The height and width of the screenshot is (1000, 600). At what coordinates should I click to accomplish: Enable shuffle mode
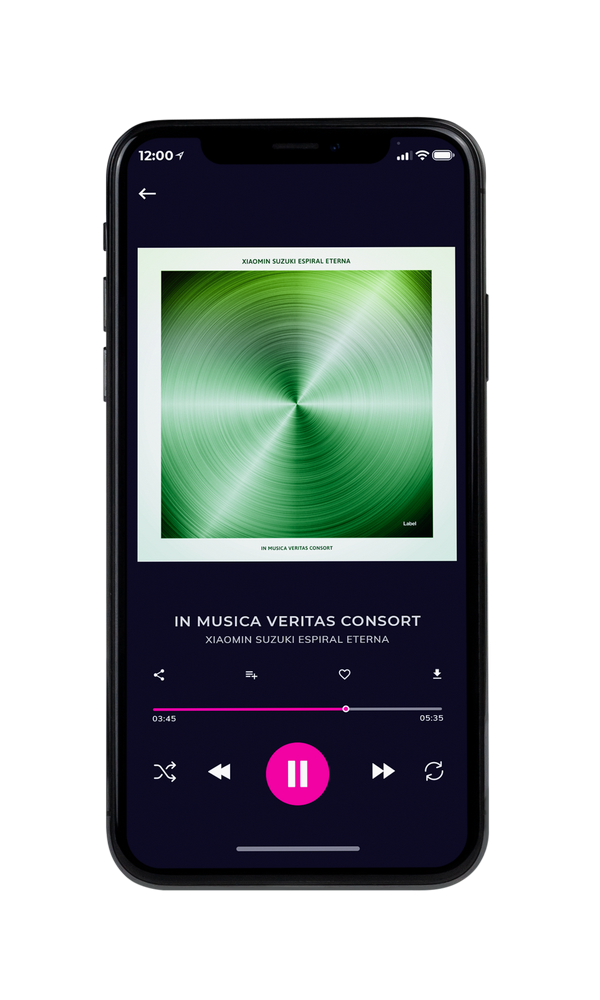point(165,772)
